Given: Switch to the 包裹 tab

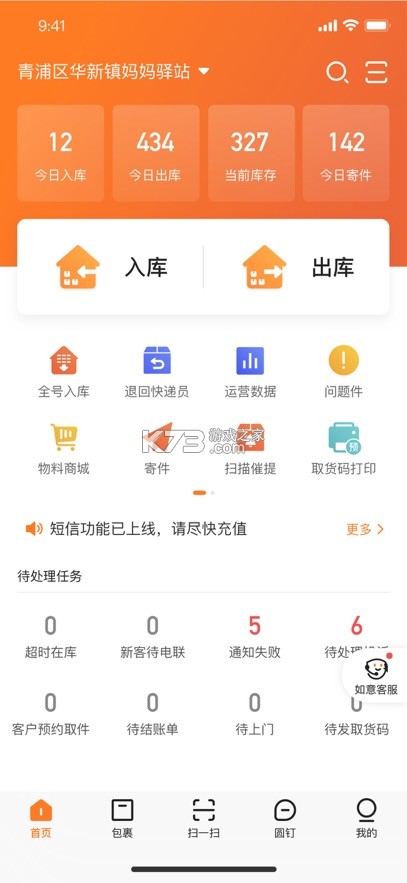Looking at the screenshot, I should [122, 818].
